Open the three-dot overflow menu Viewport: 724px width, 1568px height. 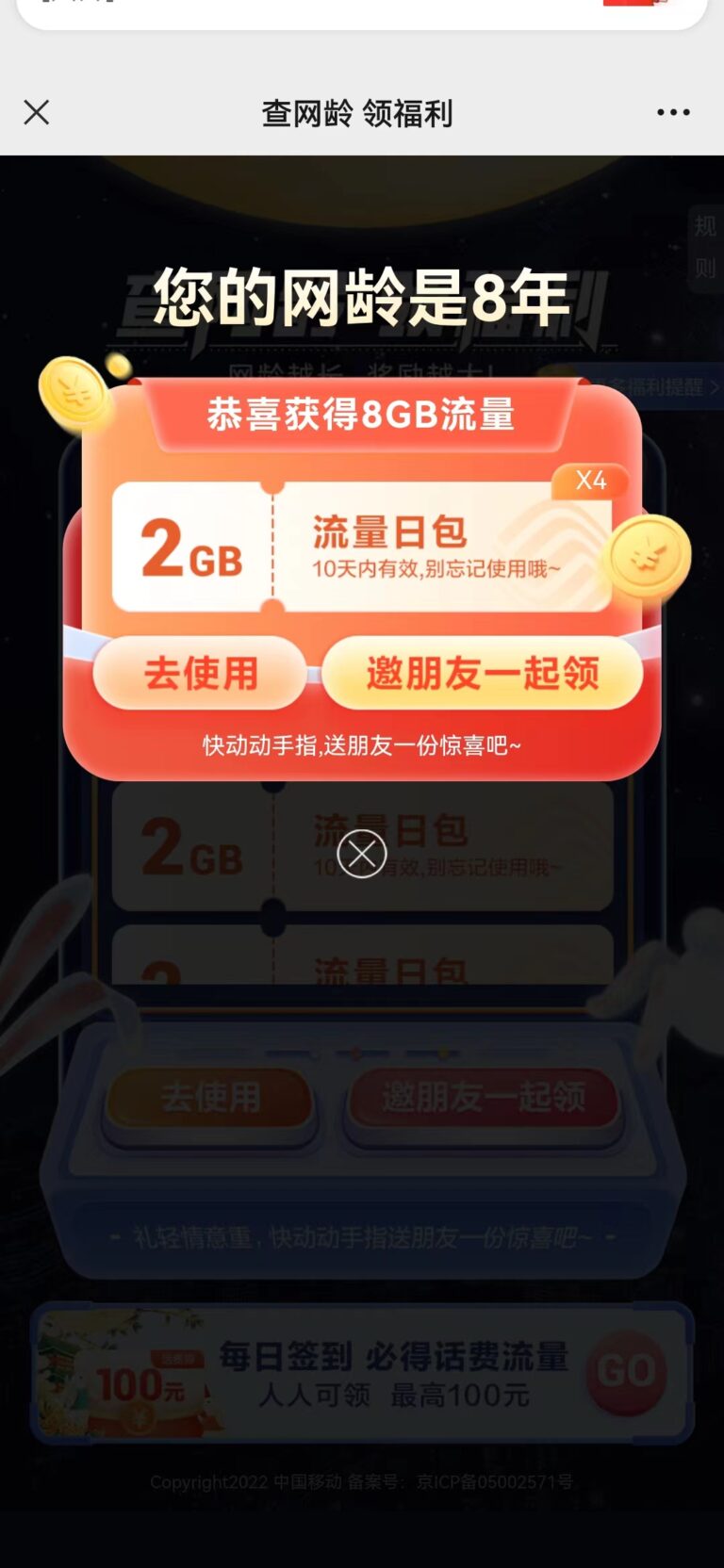(x=673, y=113)
